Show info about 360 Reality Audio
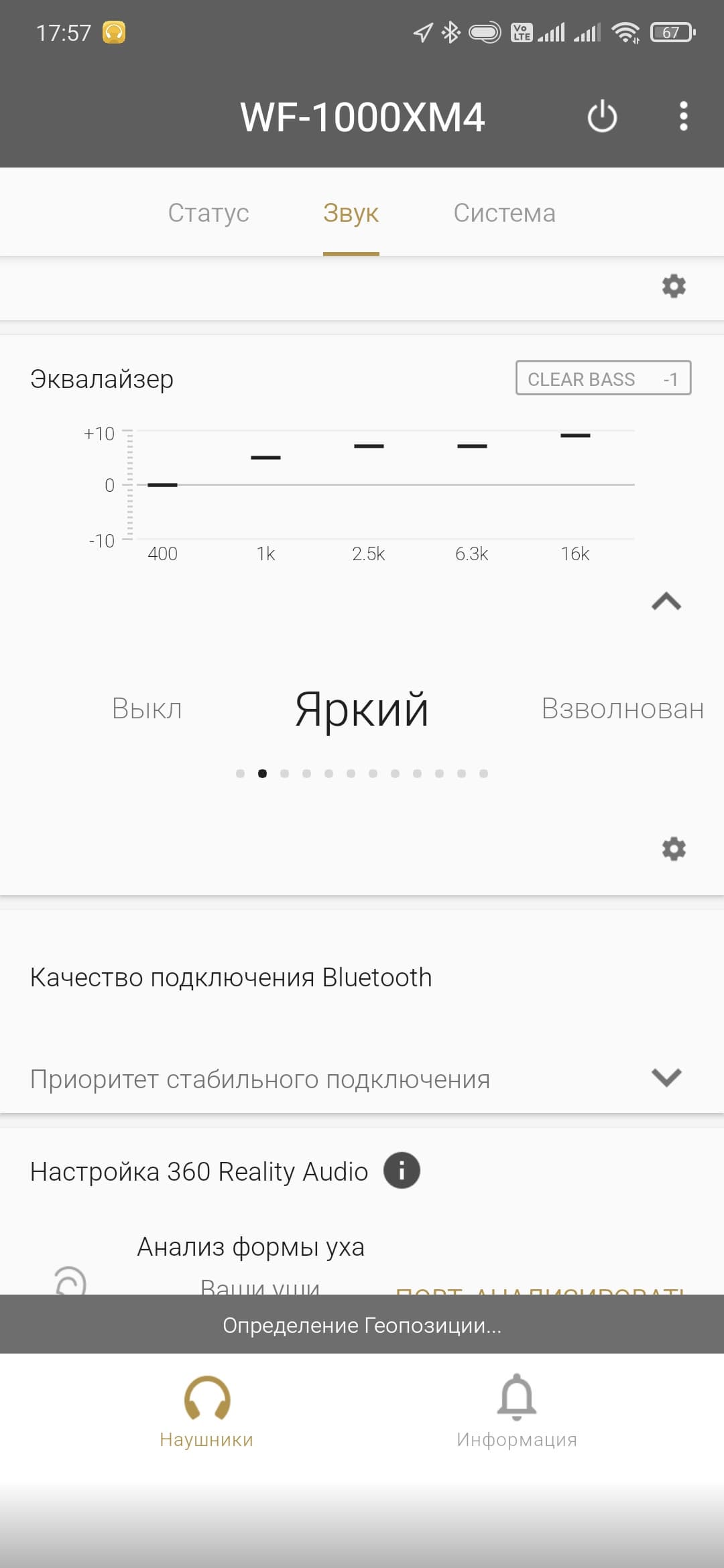The height and width of the screenshot is (1568, 724). click(x=402, y=1171)
